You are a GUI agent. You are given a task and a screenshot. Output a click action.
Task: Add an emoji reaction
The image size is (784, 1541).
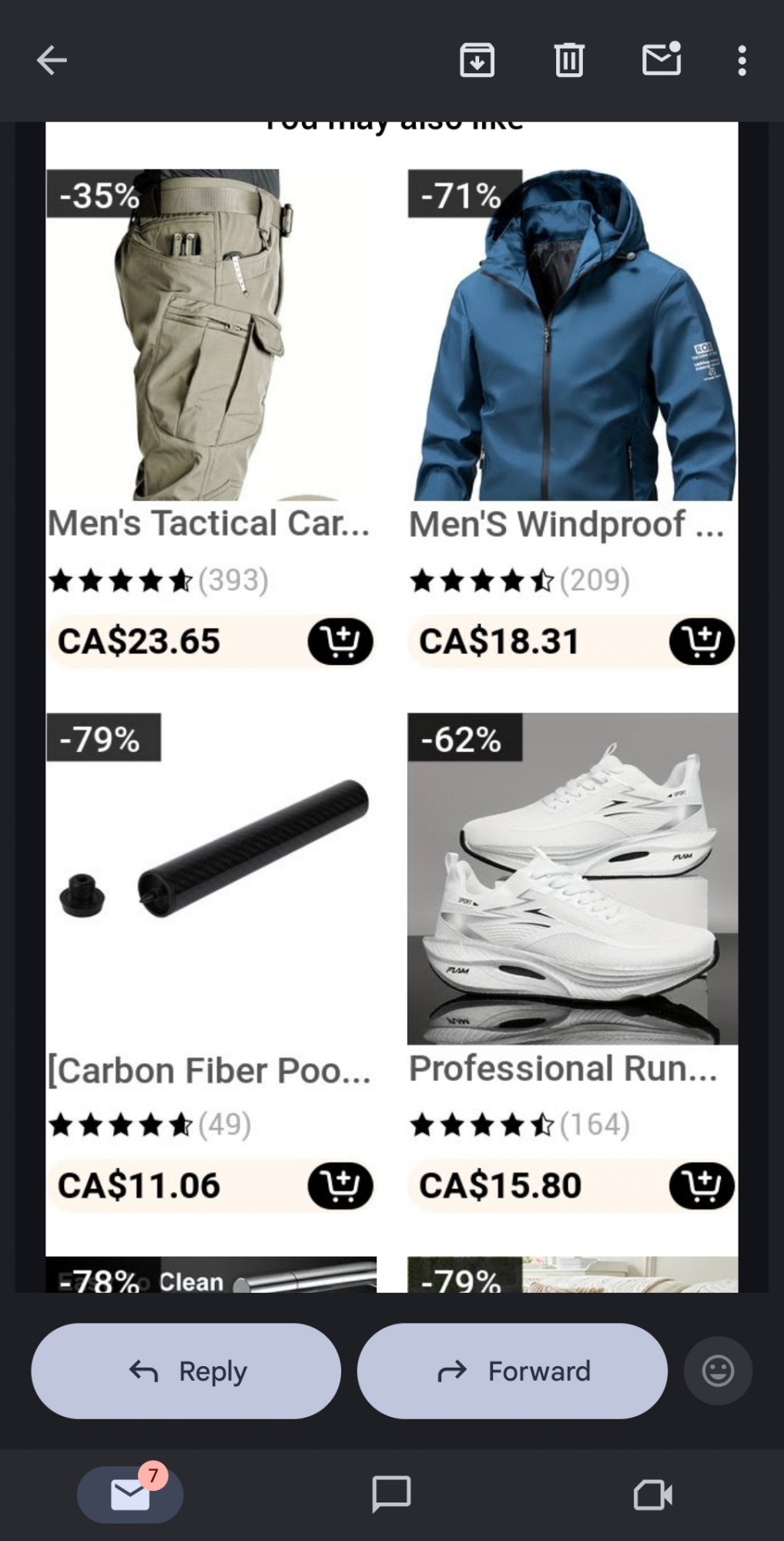tap(718, 1371)
